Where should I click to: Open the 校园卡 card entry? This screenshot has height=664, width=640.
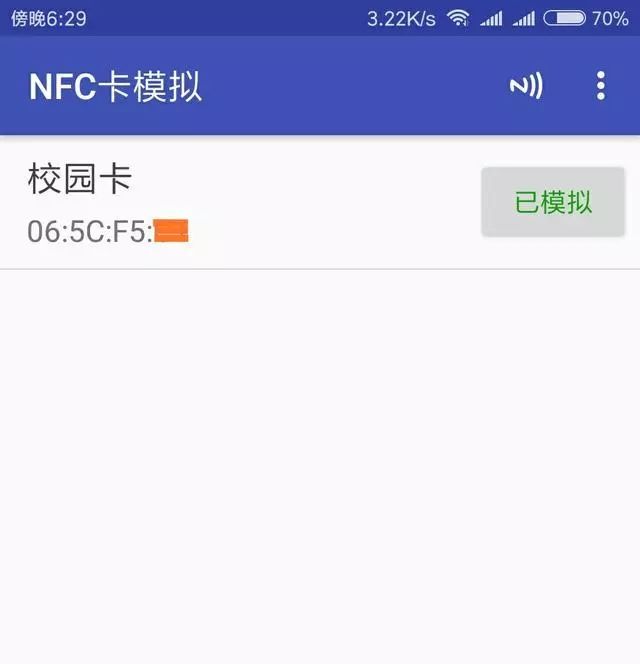click(x=200, y=203)
